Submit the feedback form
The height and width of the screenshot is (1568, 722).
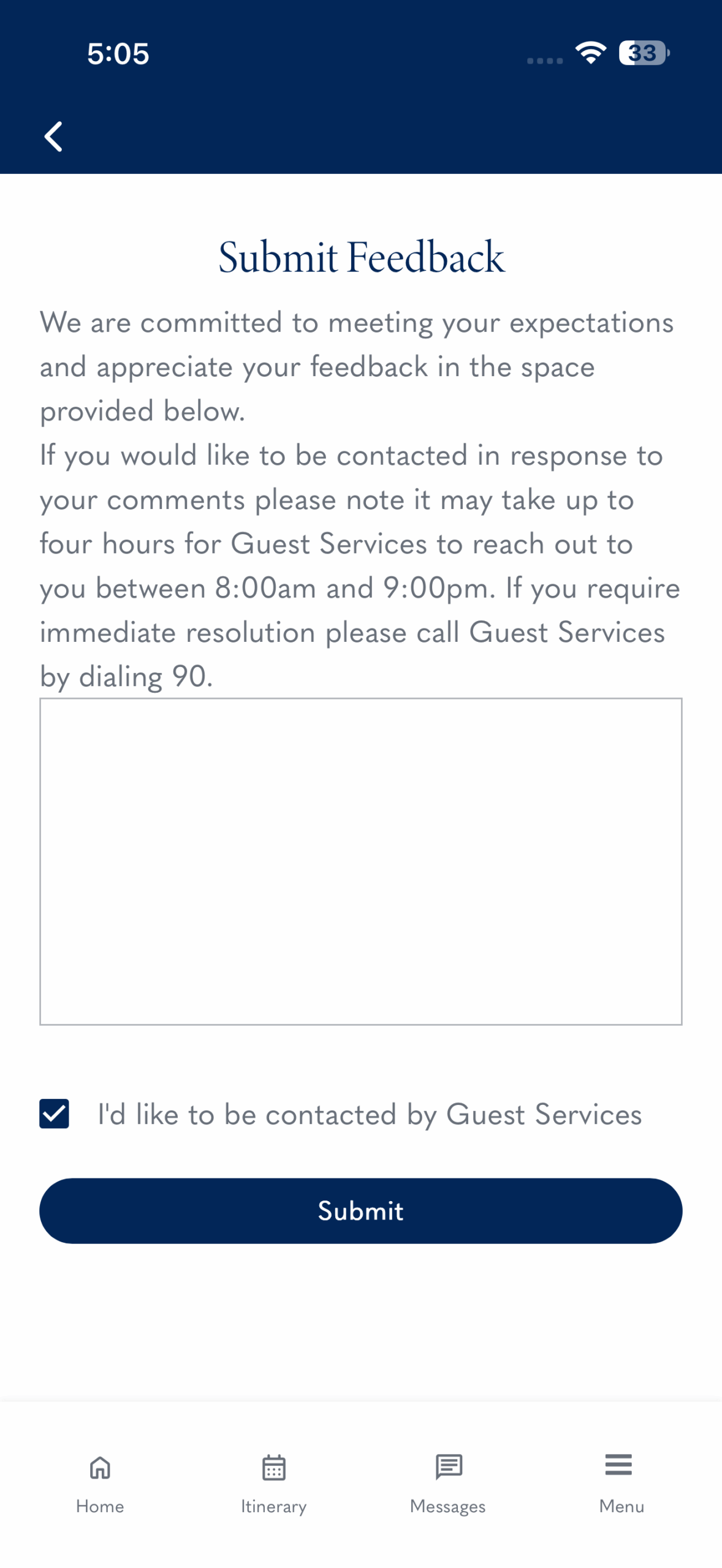[x=360, y=1210]
